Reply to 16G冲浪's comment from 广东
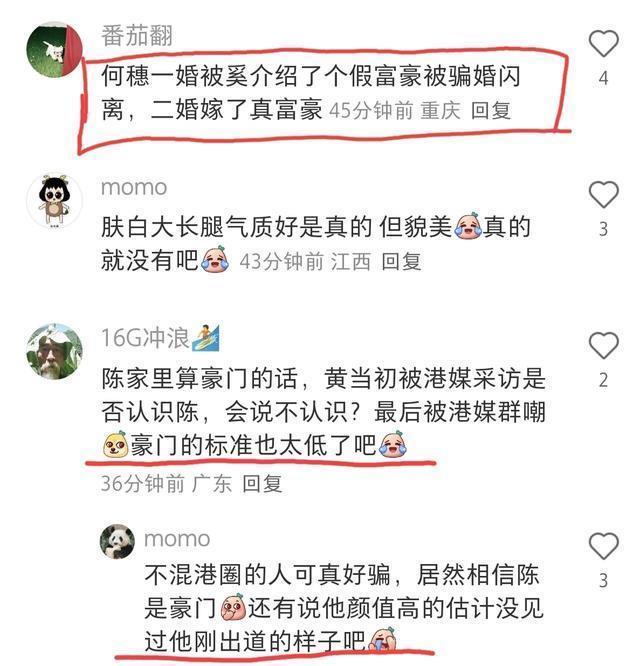640x666 pixels. 263,484
